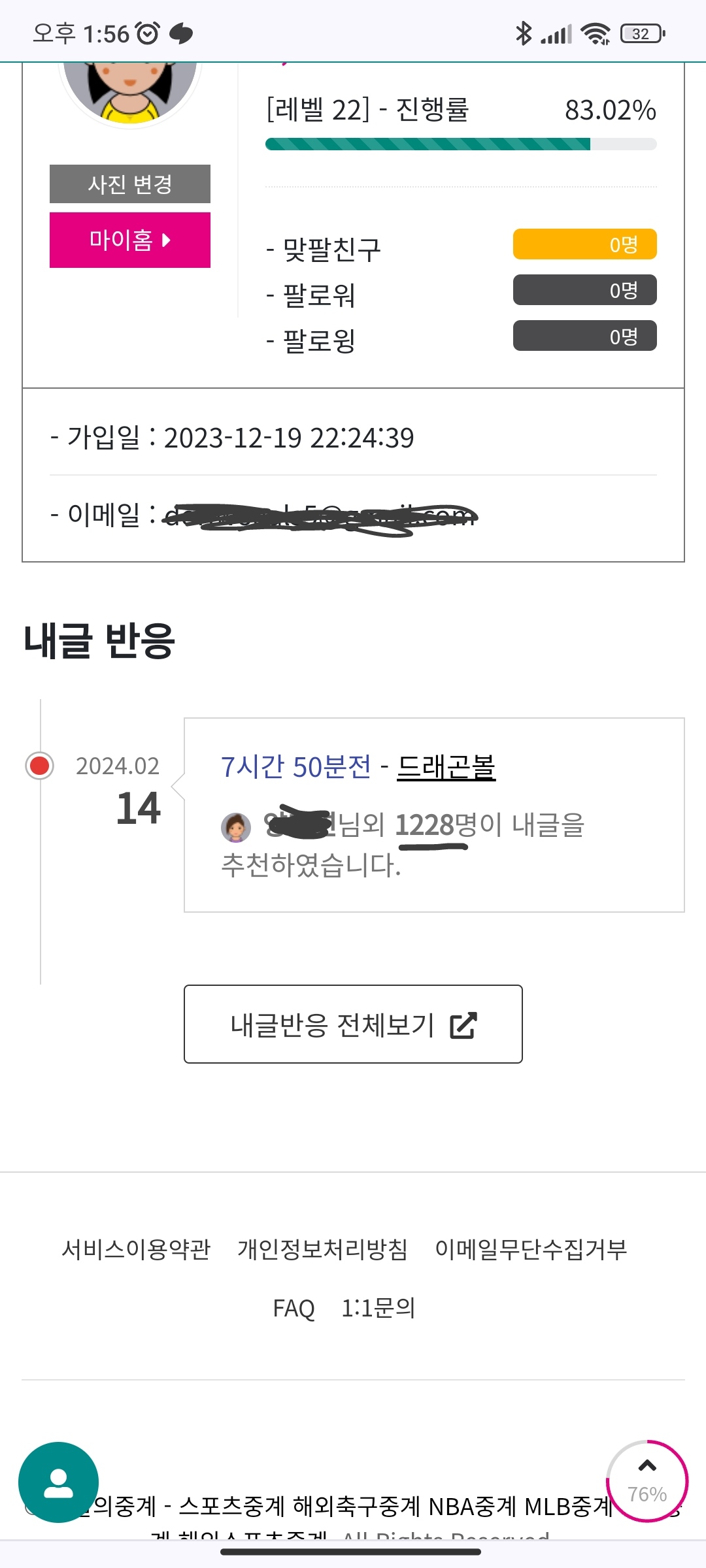The width and height of the screenshot is (706, 1568).
Task: Open the 팔로워 count badge
Action: point(584,290)
